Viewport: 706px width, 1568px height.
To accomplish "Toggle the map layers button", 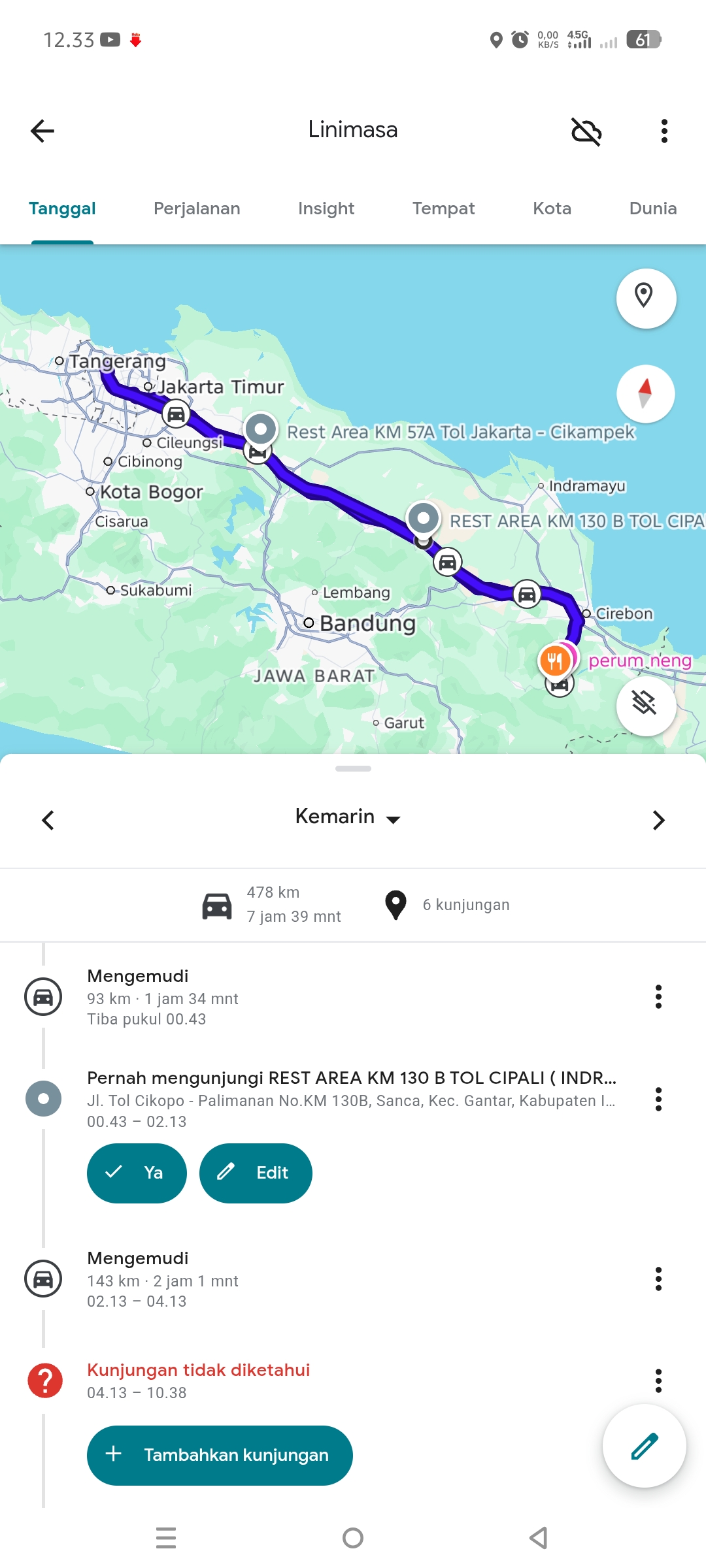I will click(x=646, y=706).
